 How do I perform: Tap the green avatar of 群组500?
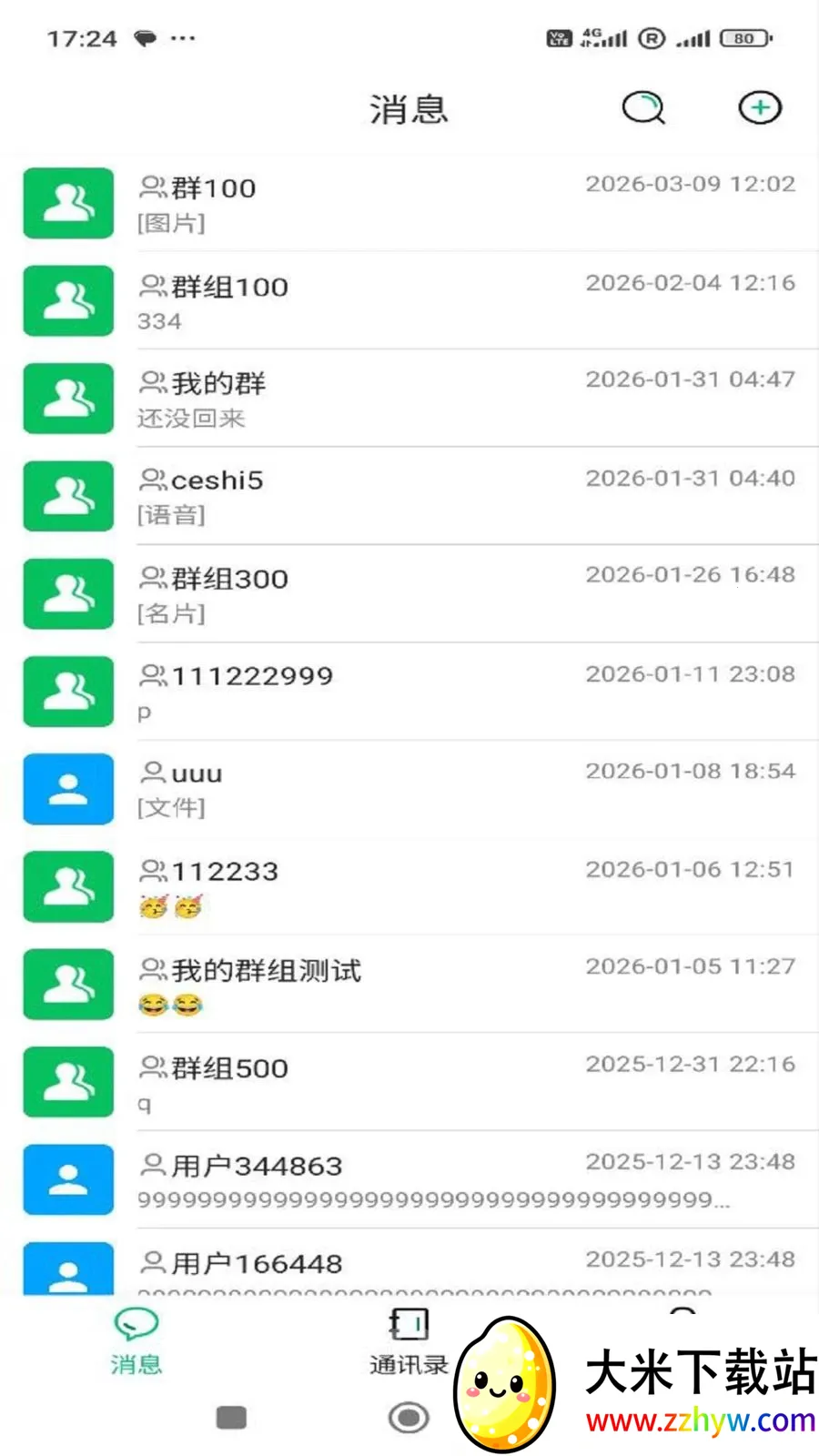pyautogui.click(x=68, y=1082)
